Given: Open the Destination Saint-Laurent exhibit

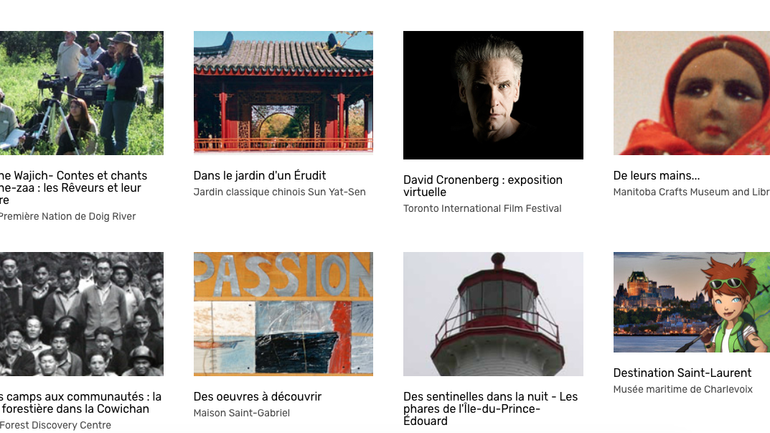Looking at the screenshot, I should pyautogui.click(x=691, y=302).
